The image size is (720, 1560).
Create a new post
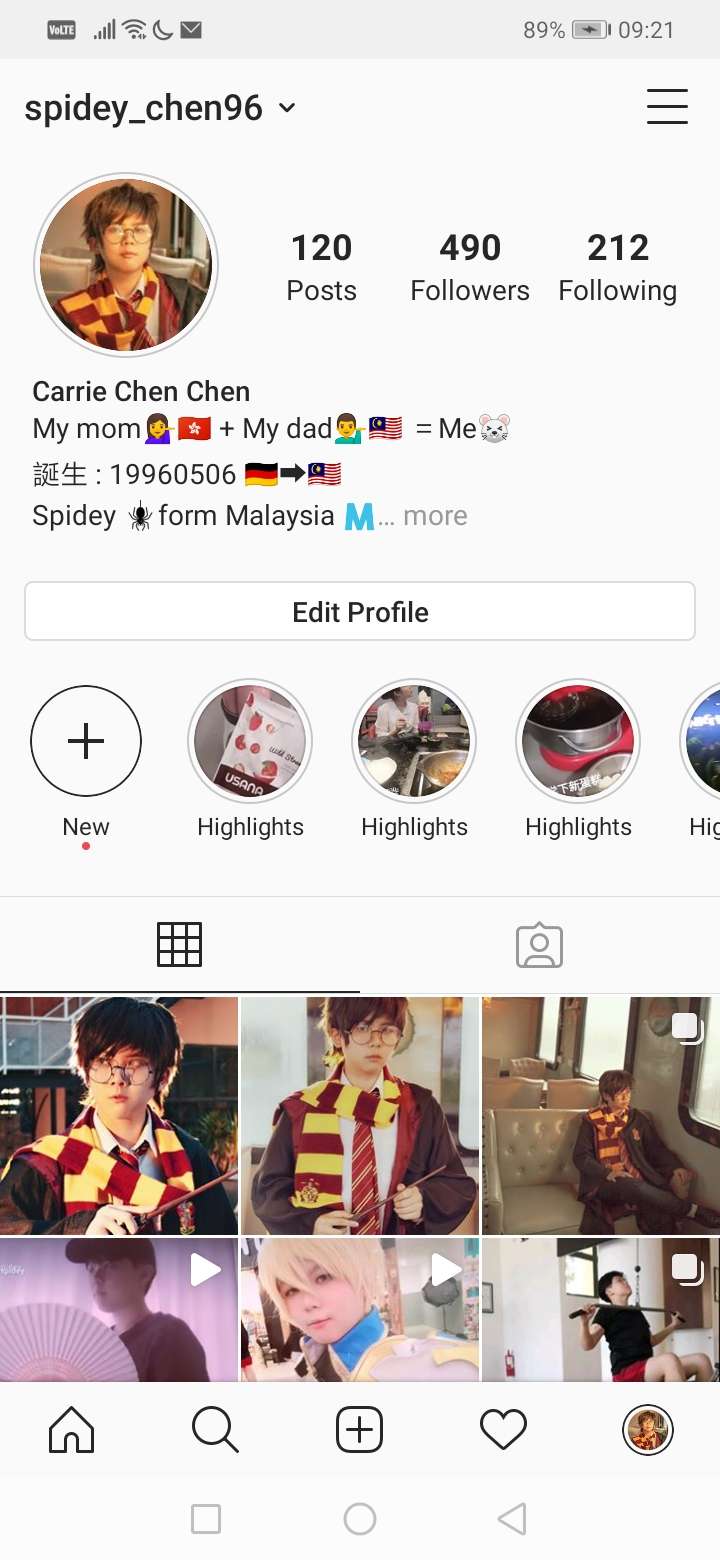pos(359,1429)
